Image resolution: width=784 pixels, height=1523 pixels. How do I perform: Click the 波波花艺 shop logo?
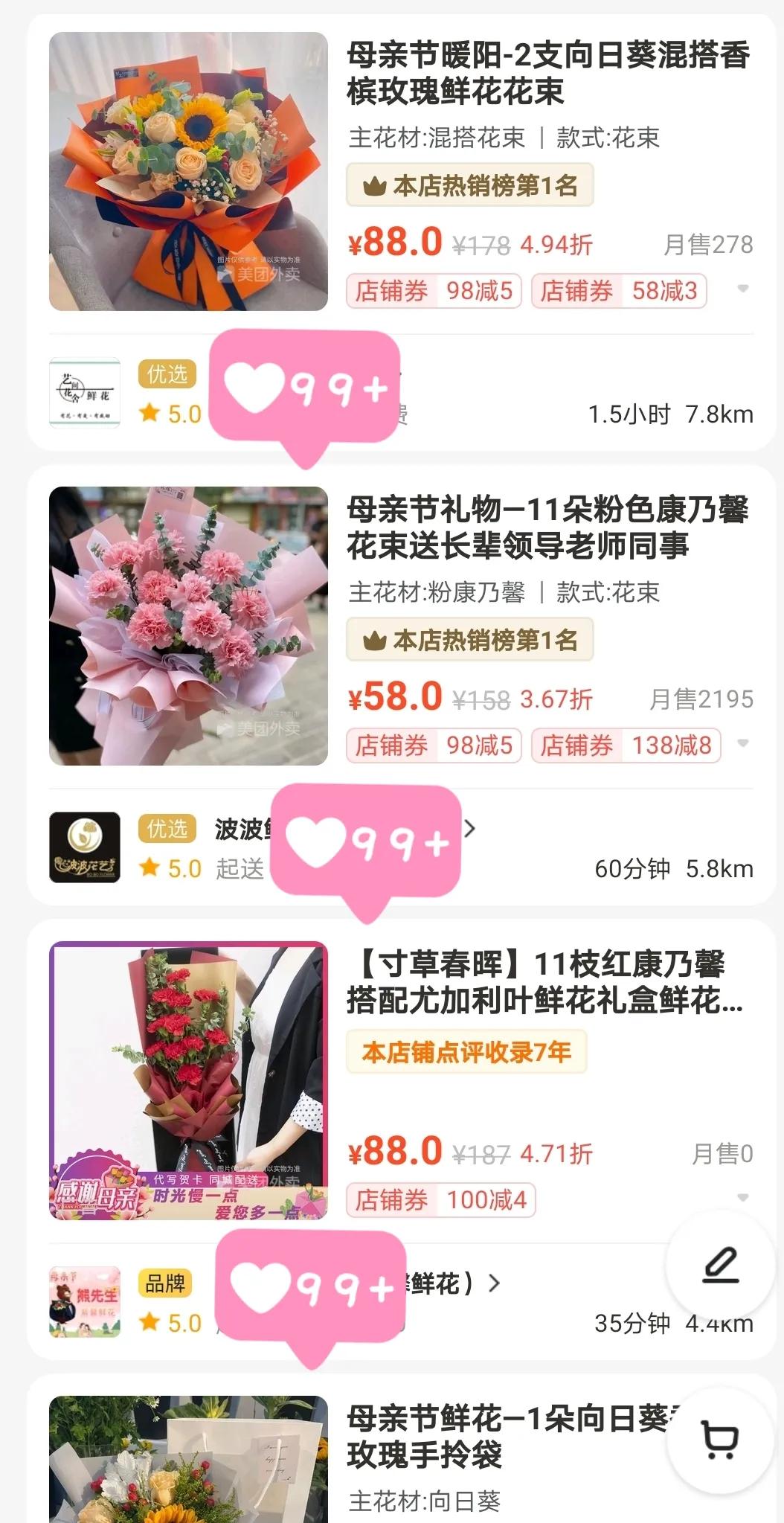click(84, 848)
